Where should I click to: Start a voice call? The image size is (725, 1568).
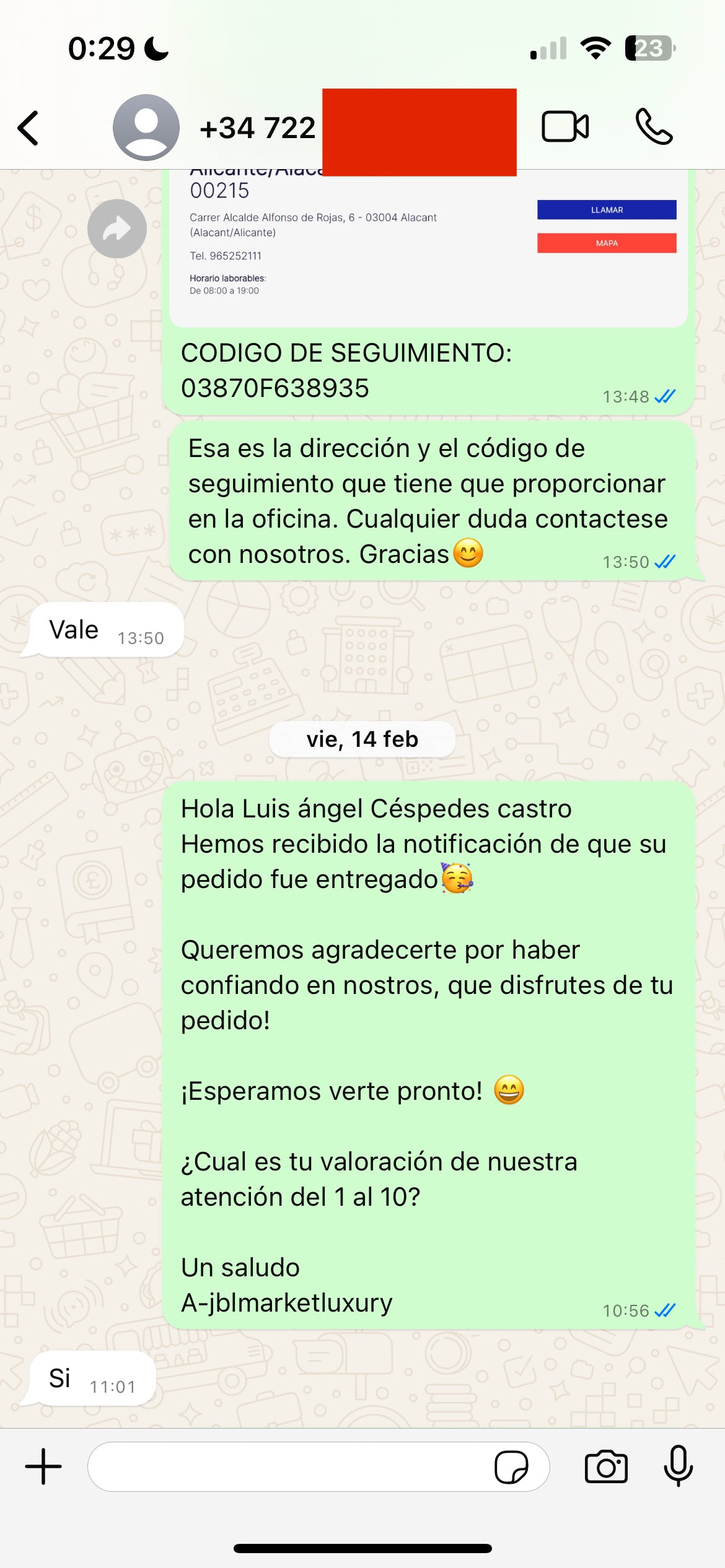pyautogui.click(x=654, y=127)
